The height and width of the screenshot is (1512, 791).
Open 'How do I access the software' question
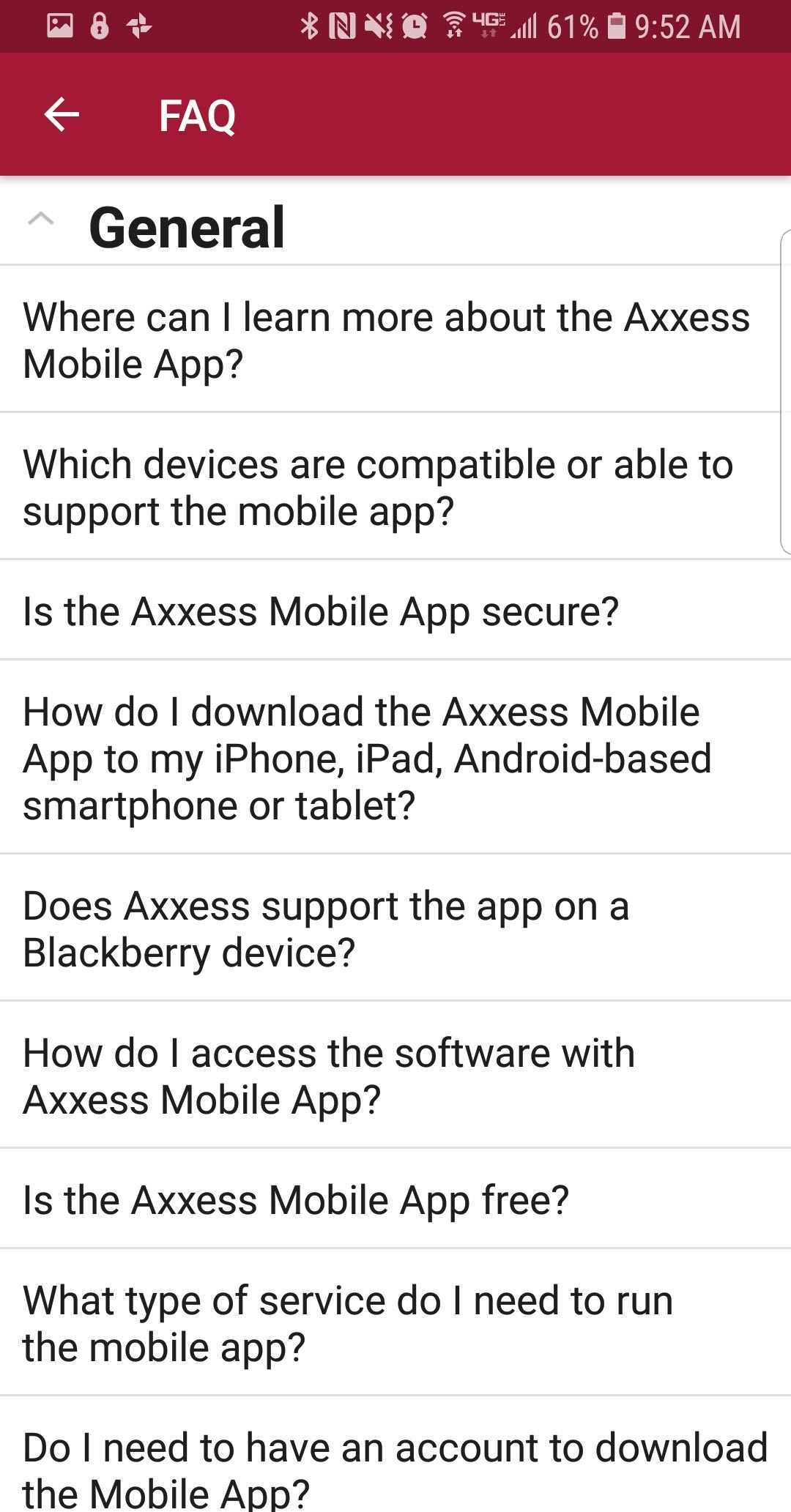tap(395, 1076)
